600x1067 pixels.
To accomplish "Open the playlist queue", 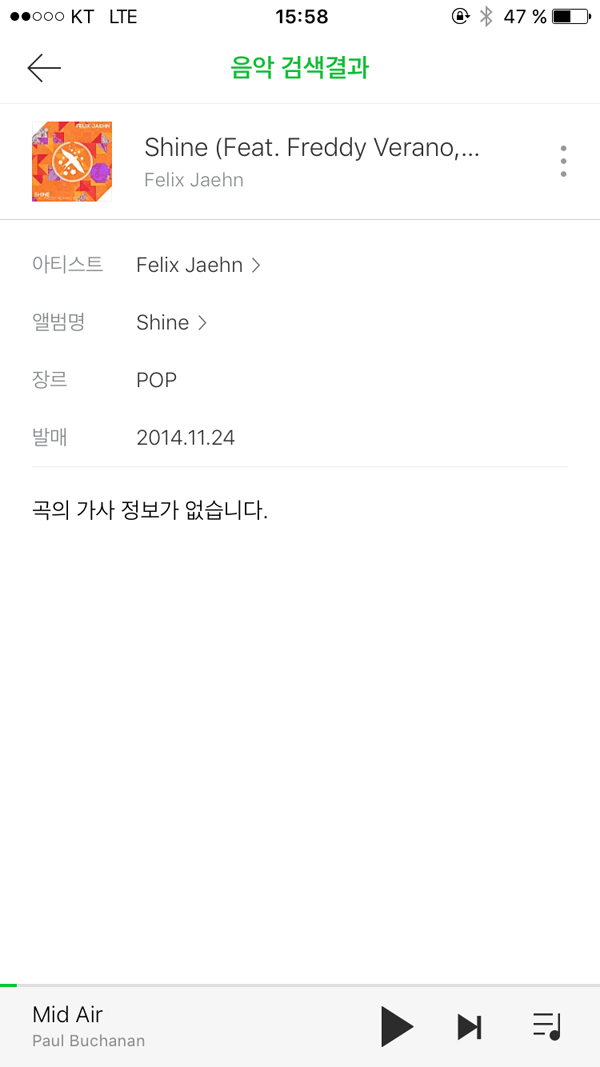I will (x=547, y=1027).
